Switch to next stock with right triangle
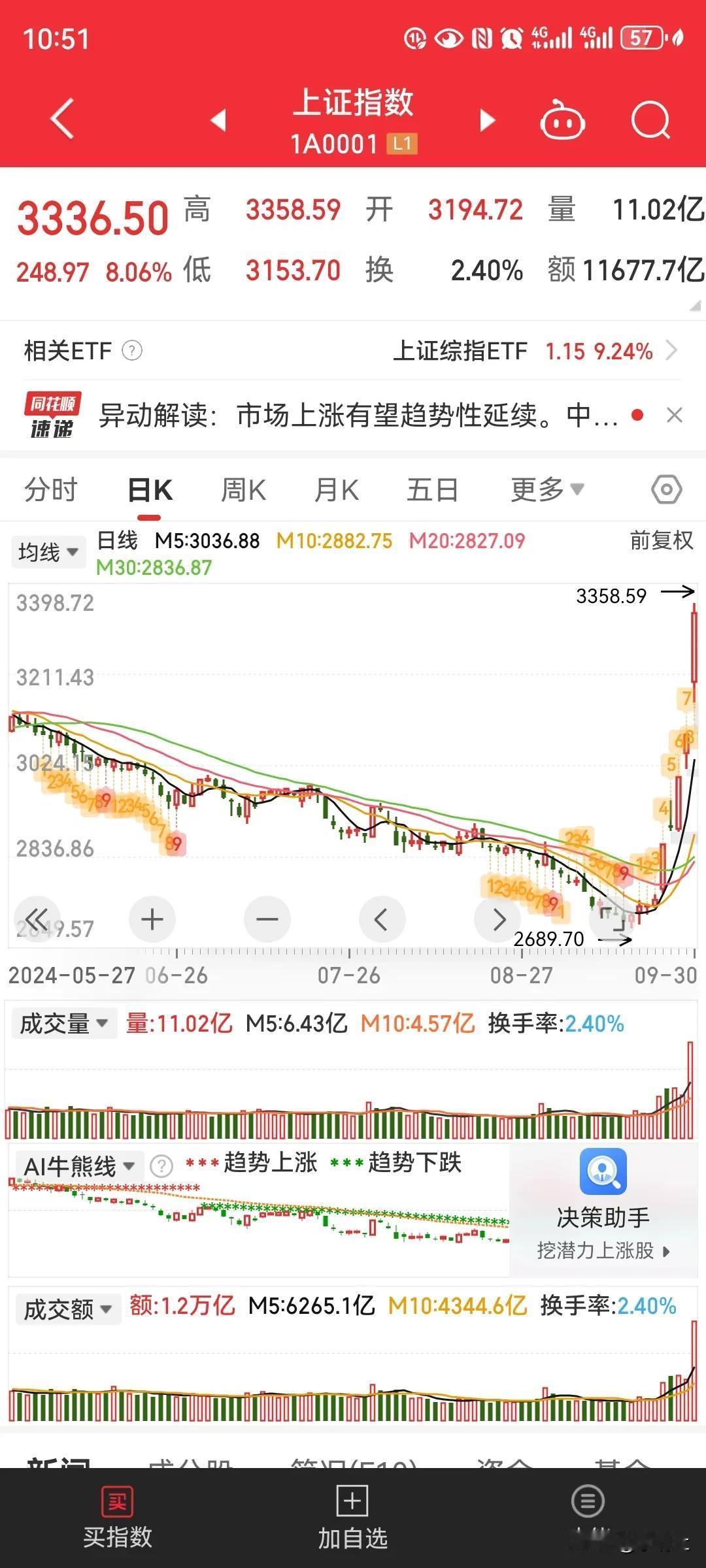Image resolution: width=706 pixels, height=1568 pixels. (487, 120)
